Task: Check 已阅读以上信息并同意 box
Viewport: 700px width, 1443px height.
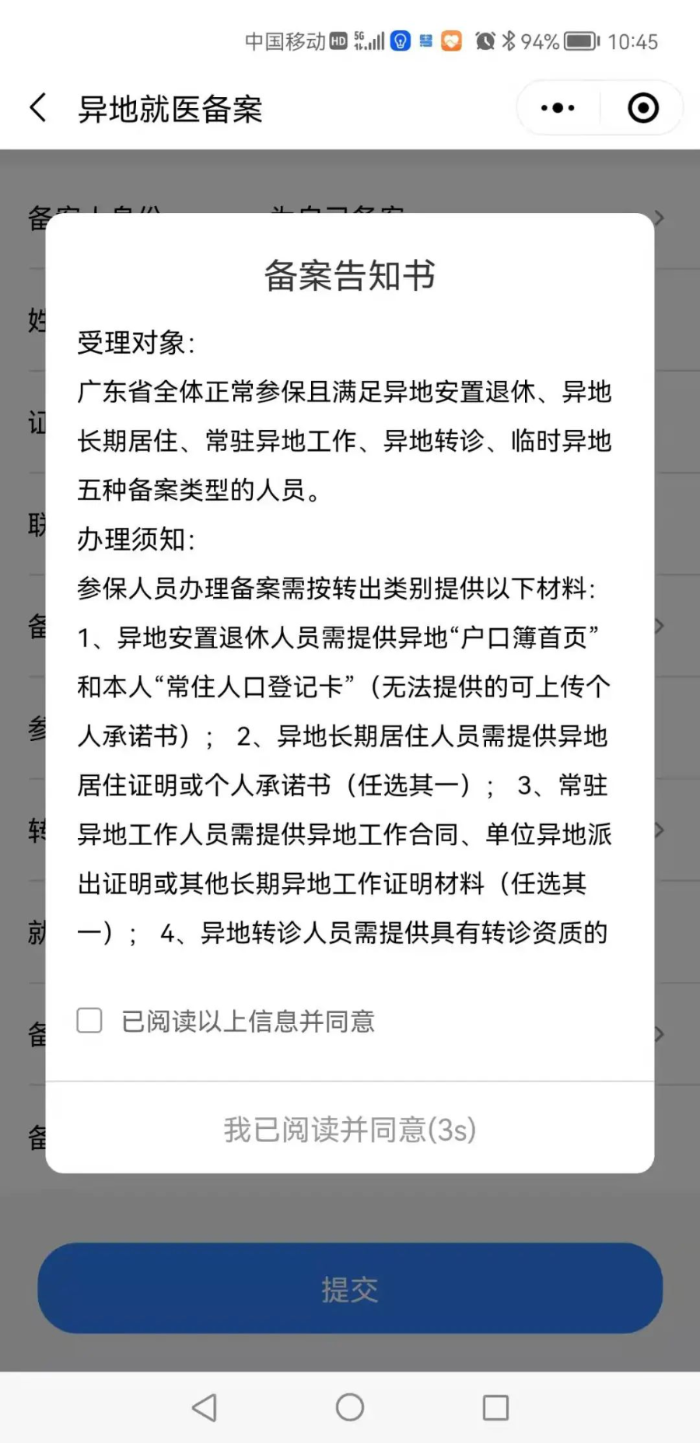Action: pyautogui.click(x=90, y=1020)
